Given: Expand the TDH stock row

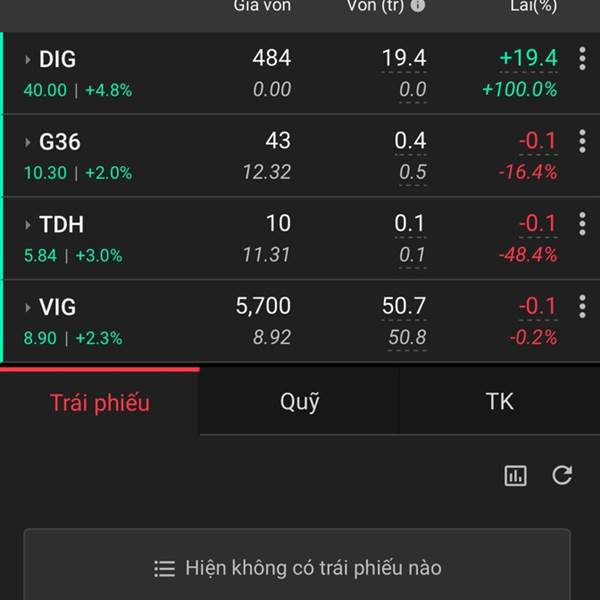Looking at the screenshot, I should 28,225.
